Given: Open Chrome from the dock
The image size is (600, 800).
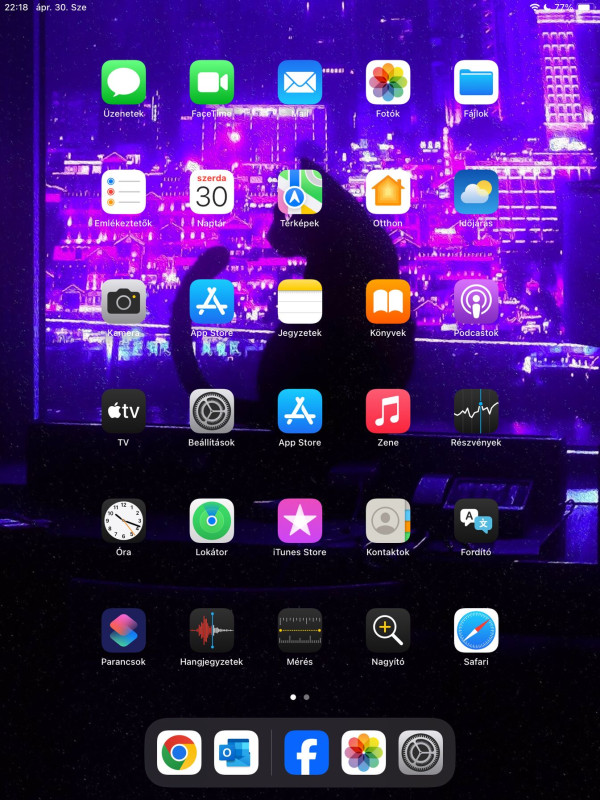Looking at the screenshot, I should coord(179,753).
